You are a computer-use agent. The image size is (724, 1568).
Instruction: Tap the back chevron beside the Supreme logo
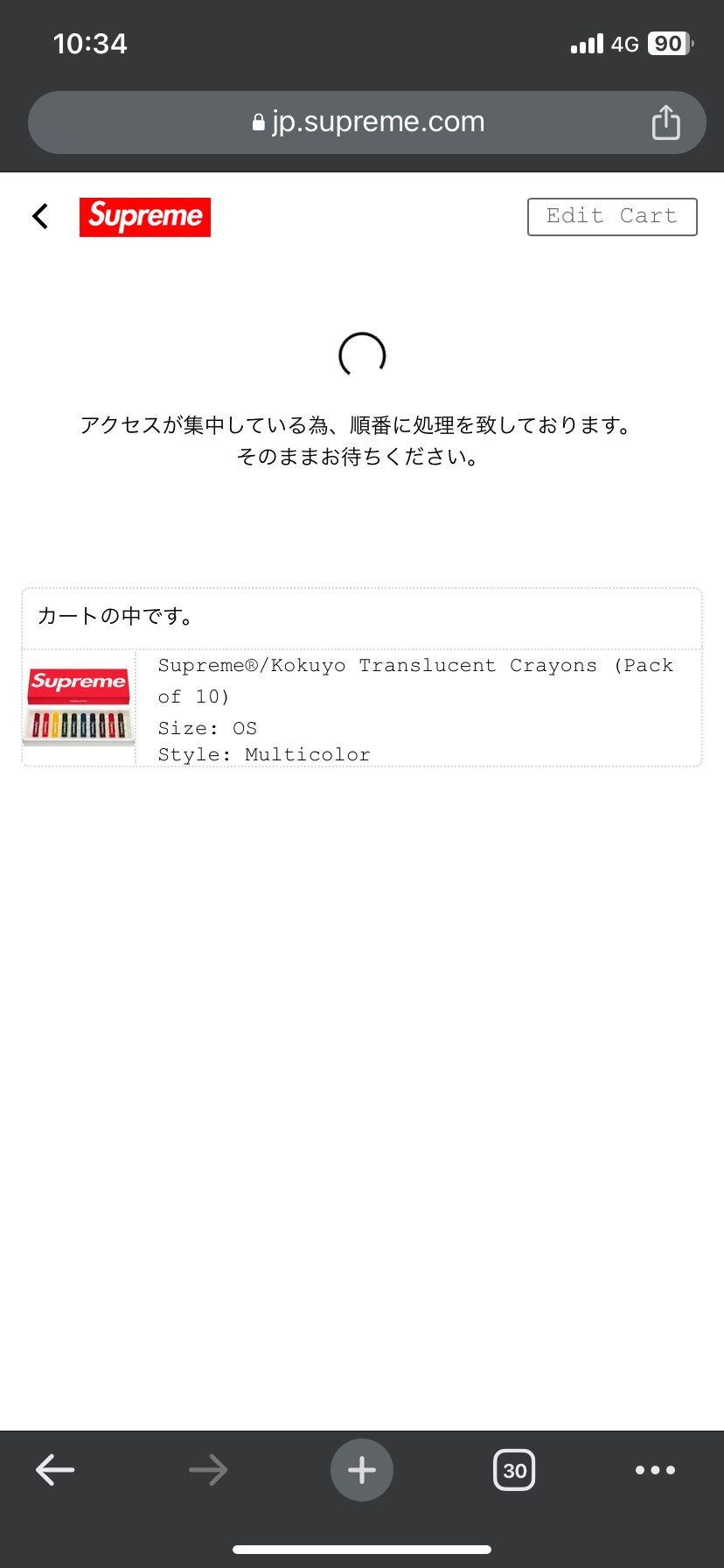click(39, 216)
